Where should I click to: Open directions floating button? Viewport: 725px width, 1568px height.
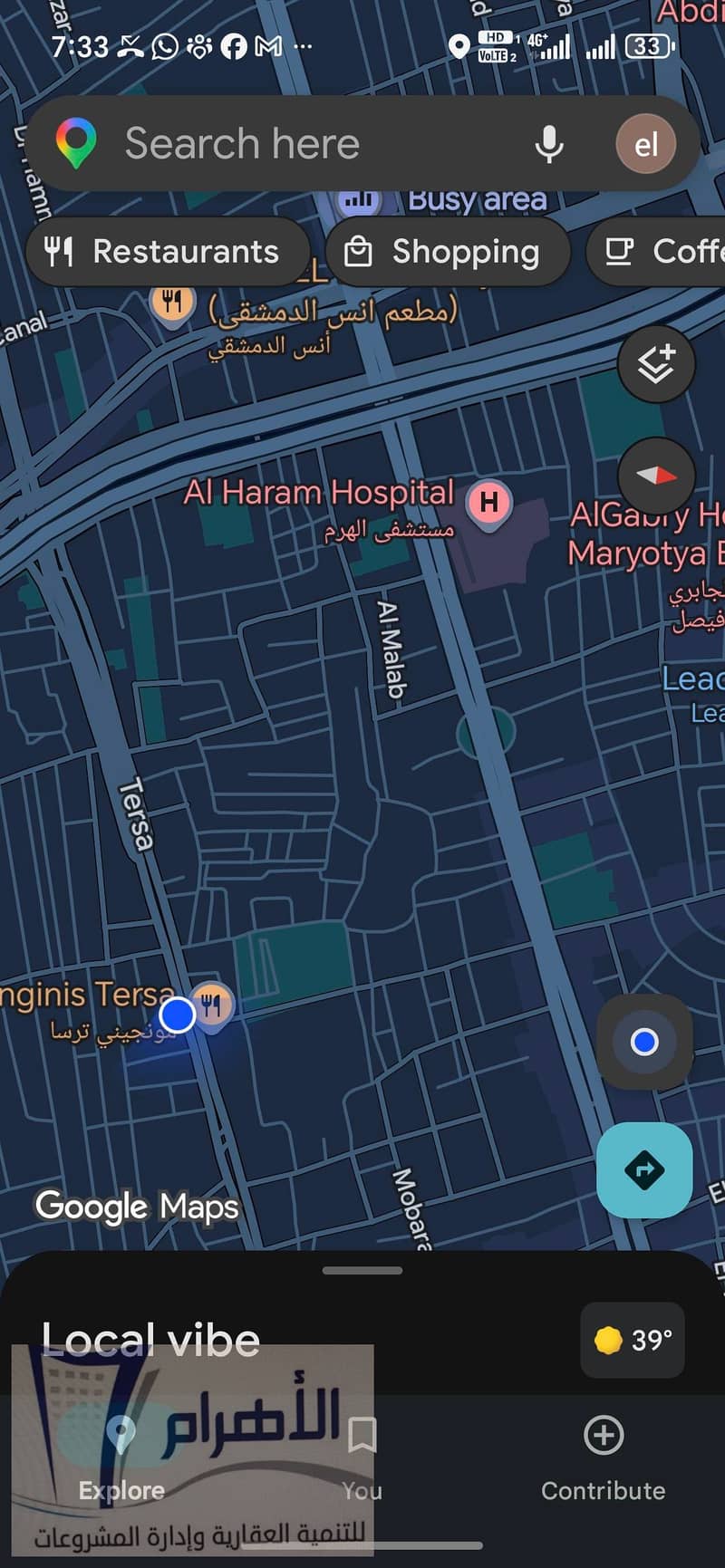point(644,1169)
